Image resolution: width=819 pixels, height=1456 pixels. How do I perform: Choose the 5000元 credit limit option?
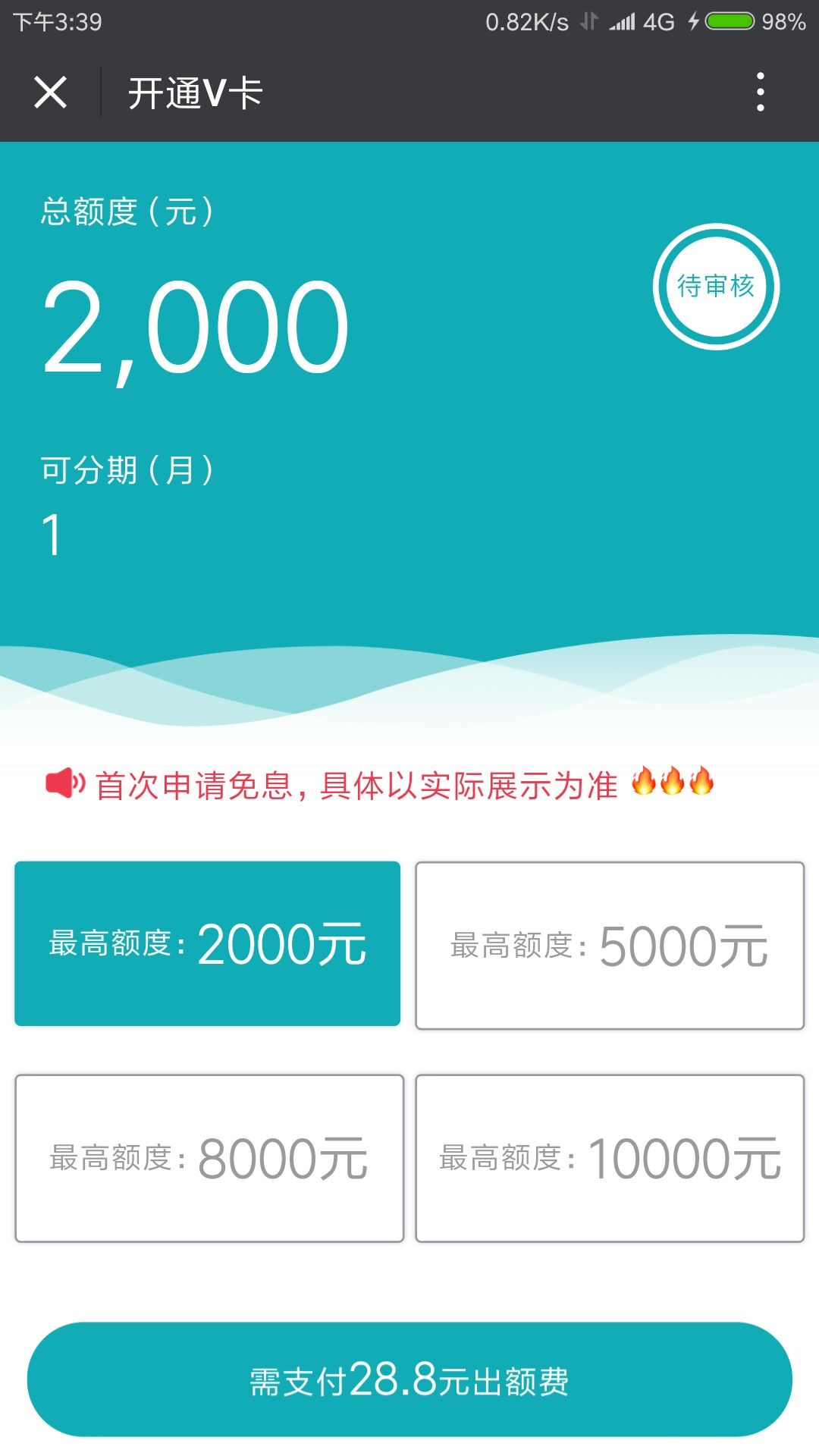click(x=610, y=945)
